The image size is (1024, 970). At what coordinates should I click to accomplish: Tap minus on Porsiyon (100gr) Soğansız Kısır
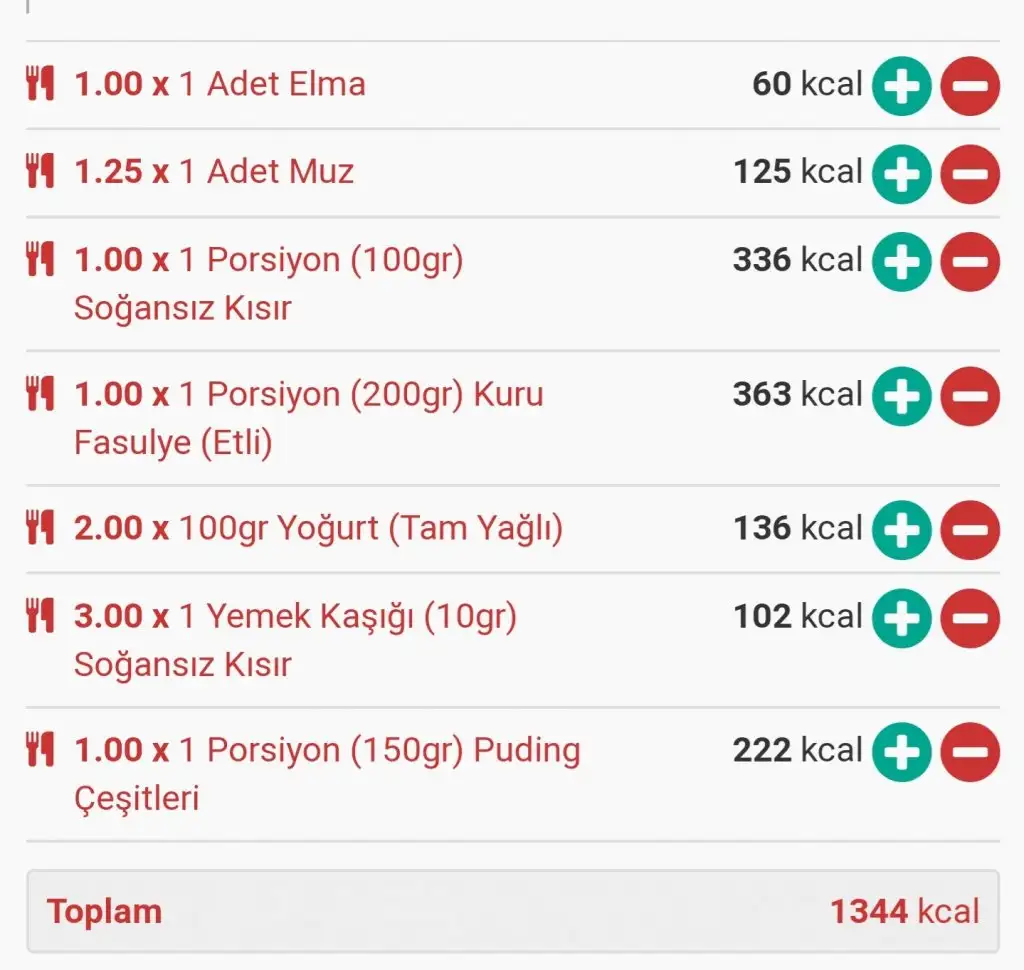click(970, 262)
